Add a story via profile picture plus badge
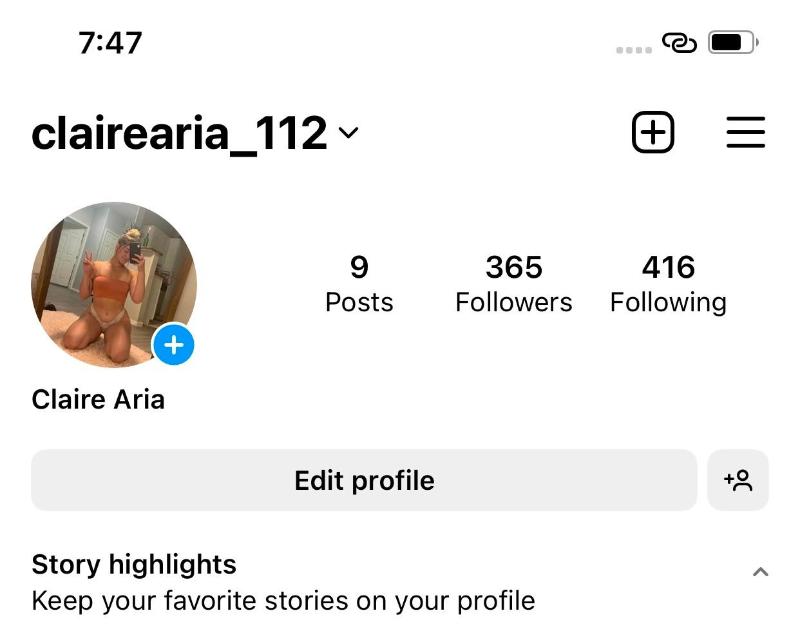 pos(174,346)
